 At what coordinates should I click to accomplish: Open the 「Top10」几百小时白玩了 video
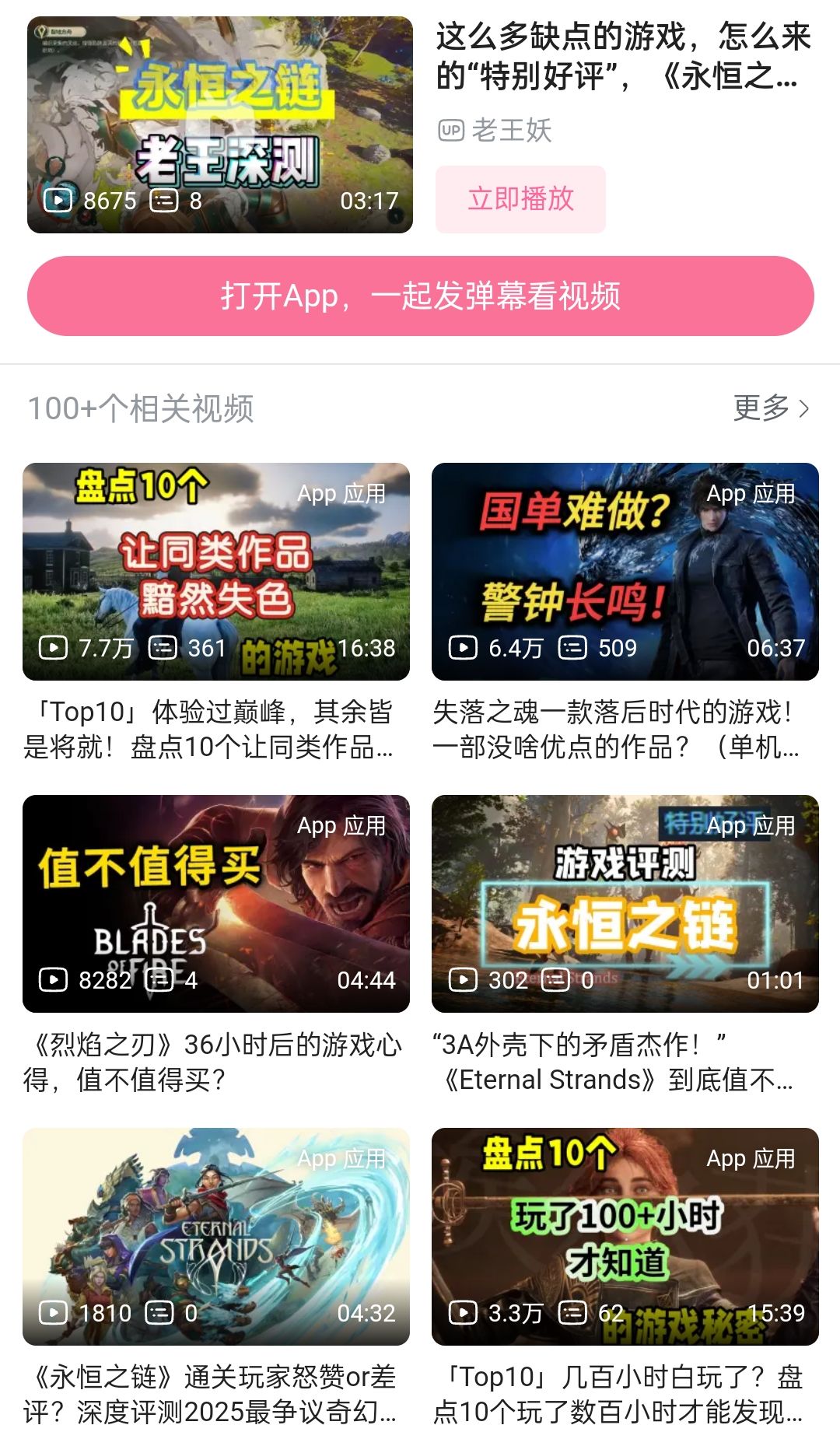[625, 1237]
